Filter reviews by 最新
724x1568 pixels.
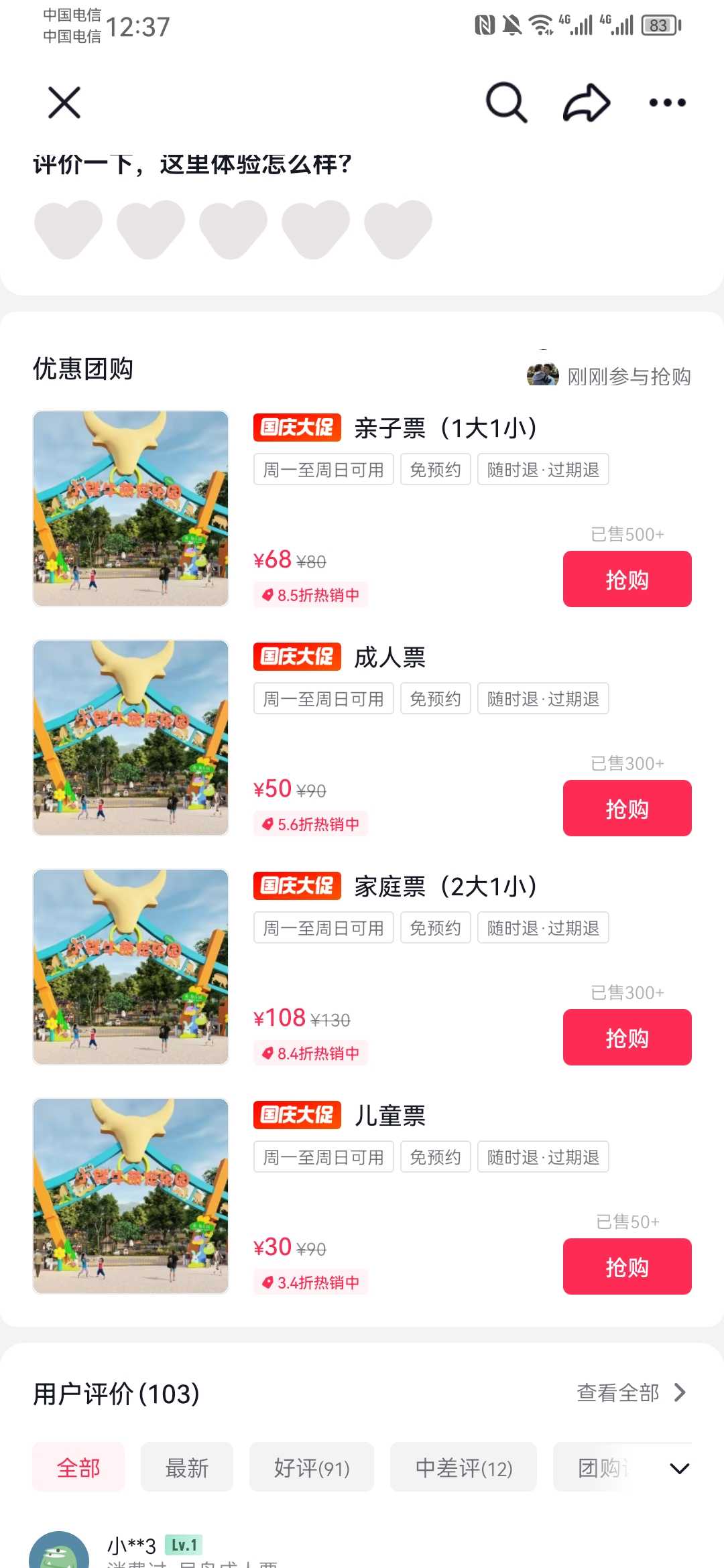tap(187, 1467)
